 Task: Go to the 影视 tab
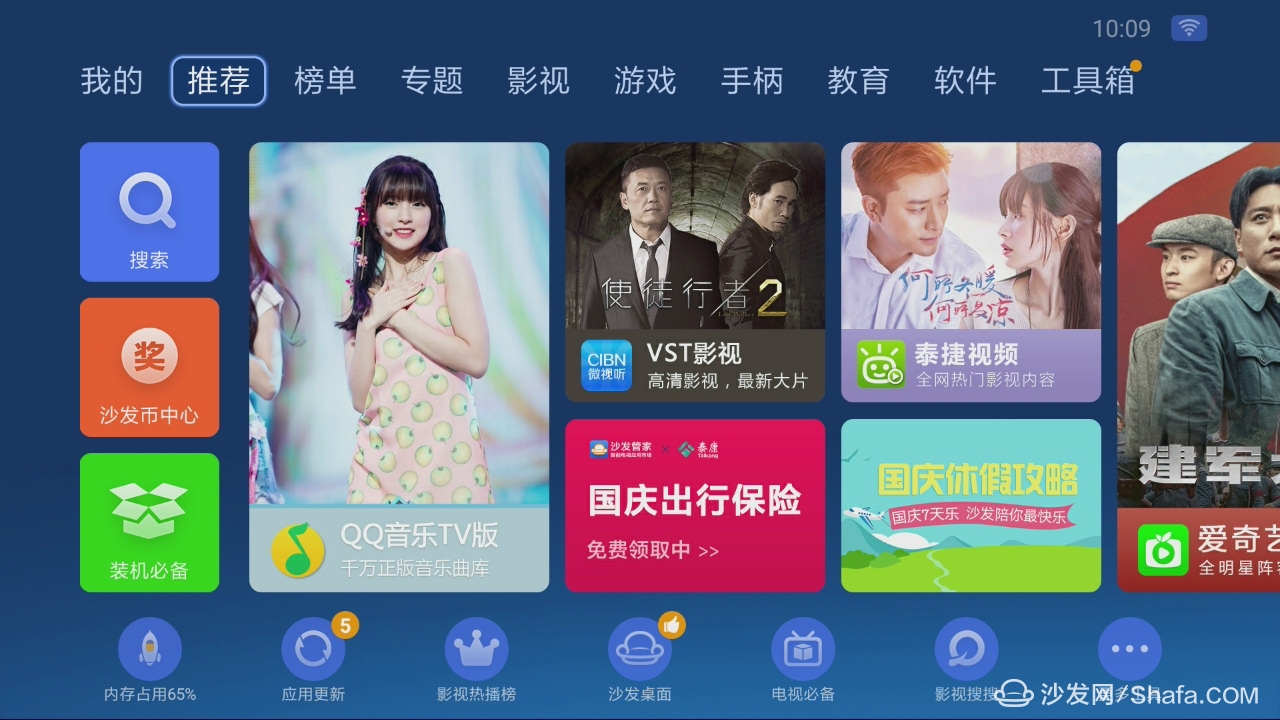point(538,81)
